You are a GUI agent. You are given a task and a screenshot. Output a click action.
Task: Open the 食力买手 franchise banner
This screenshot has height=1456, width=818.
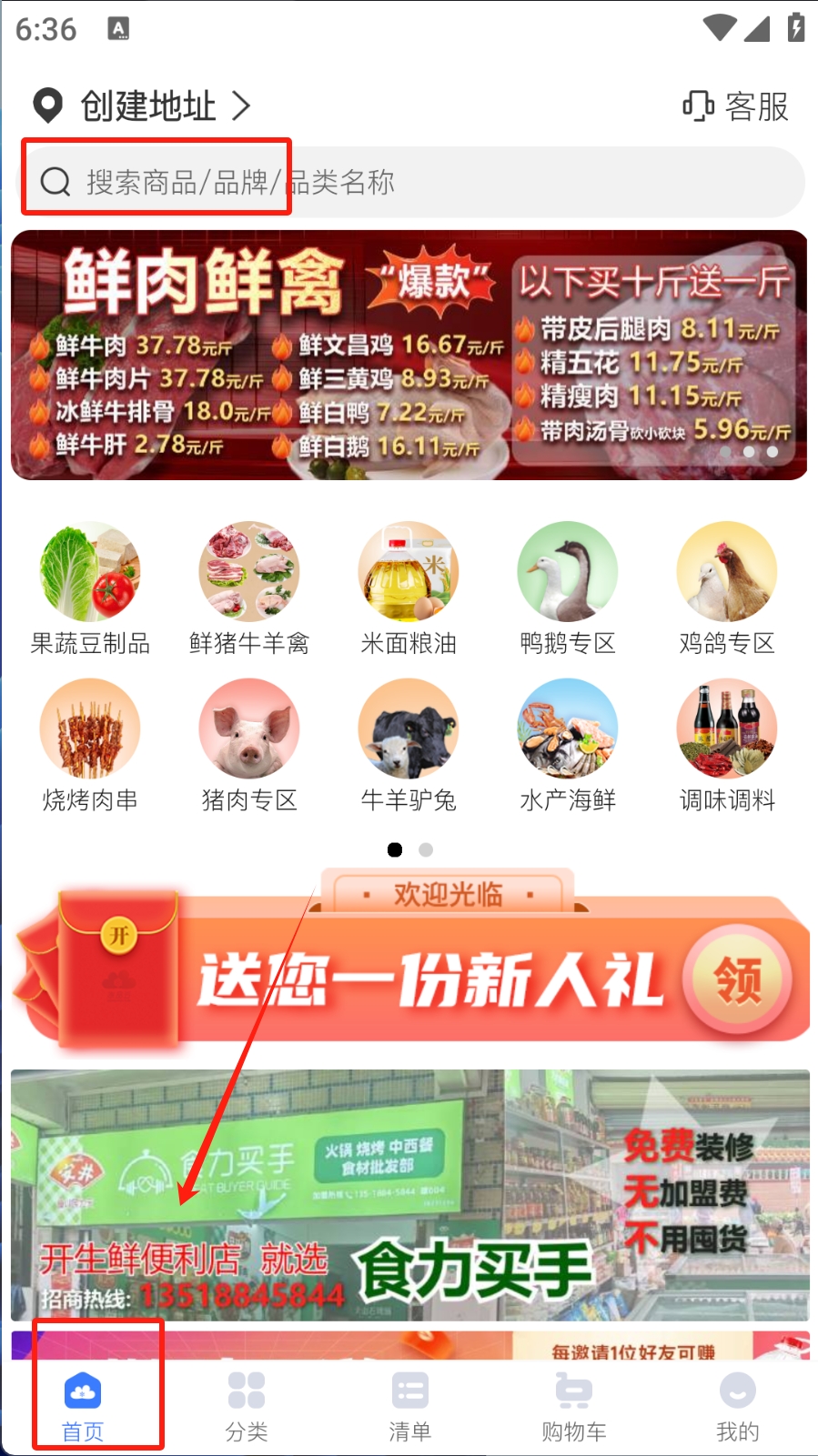409,1195
